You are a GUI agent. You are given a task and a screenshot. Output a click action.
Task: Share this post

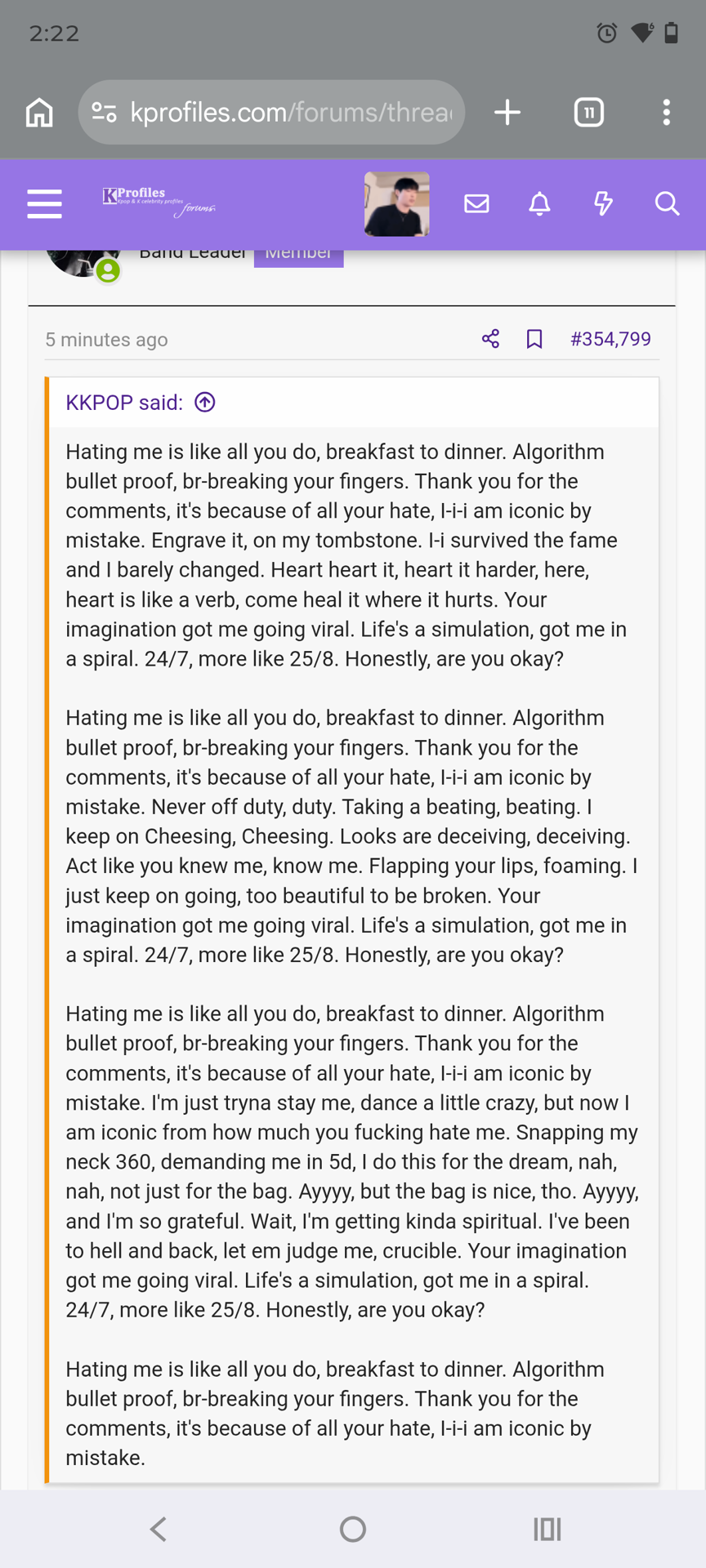click(490, 339)
